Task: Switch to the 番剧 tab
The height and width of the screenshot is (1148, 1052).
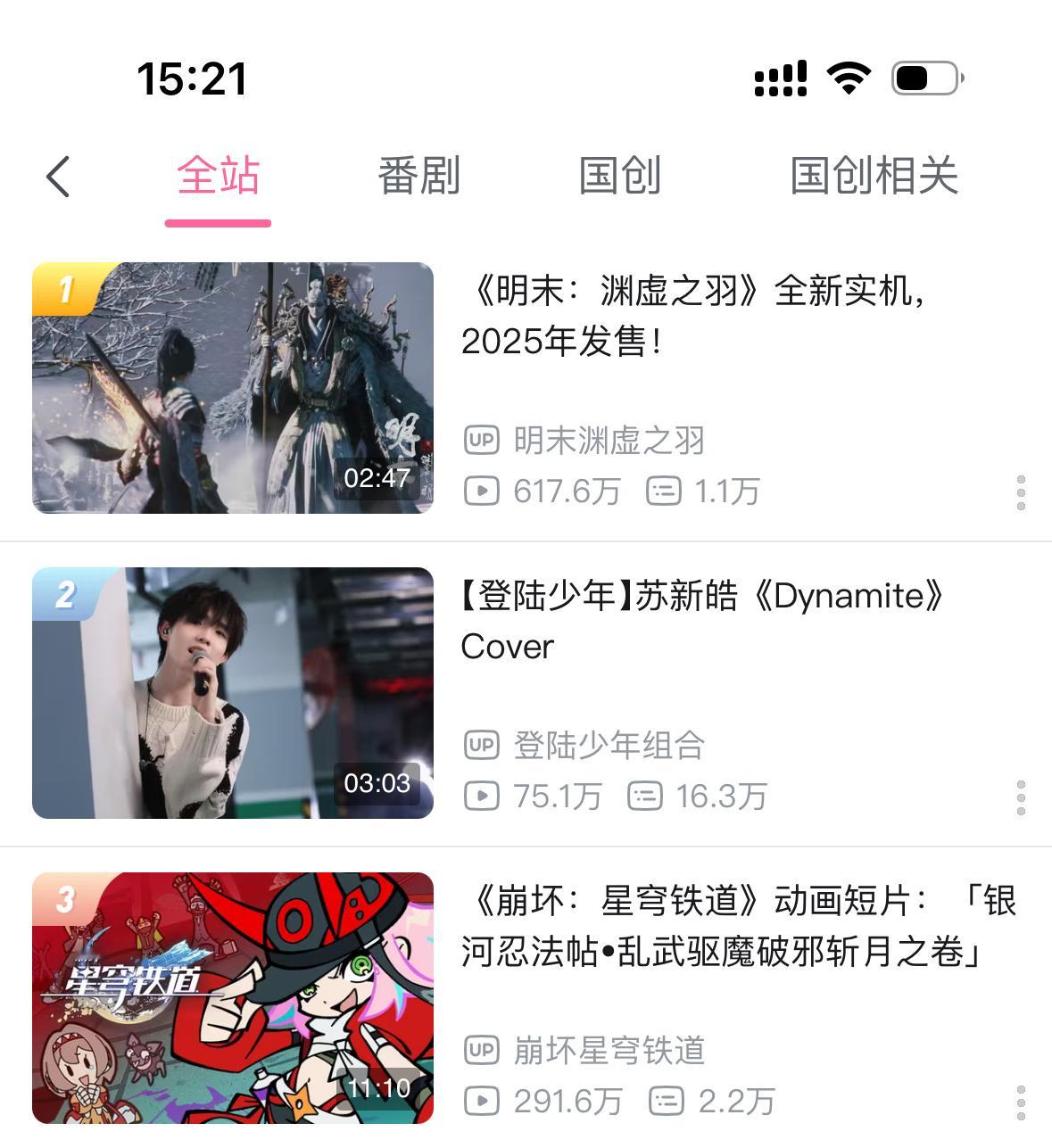Action: (x=418, y=176)
